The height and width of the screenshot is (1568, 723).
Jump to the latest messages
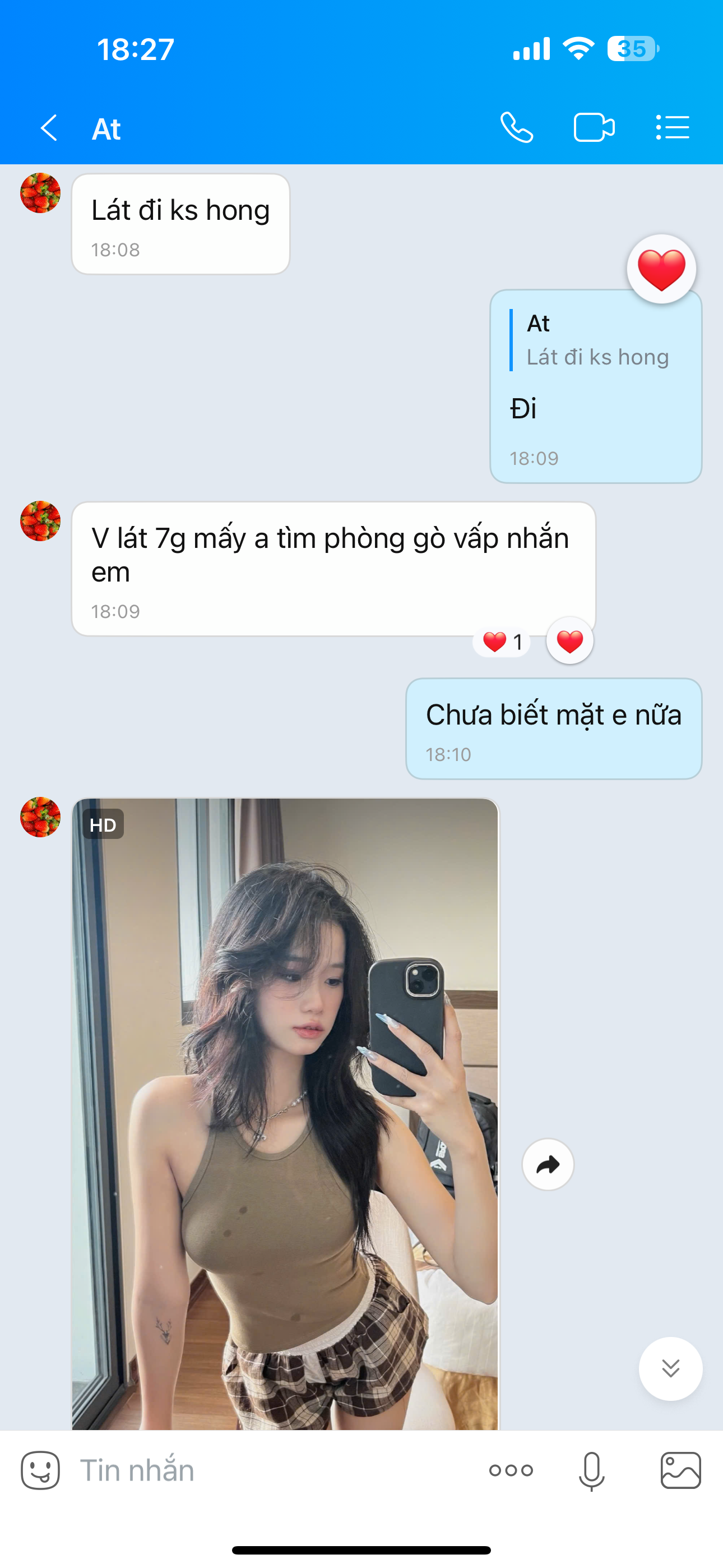(670, 1368)
